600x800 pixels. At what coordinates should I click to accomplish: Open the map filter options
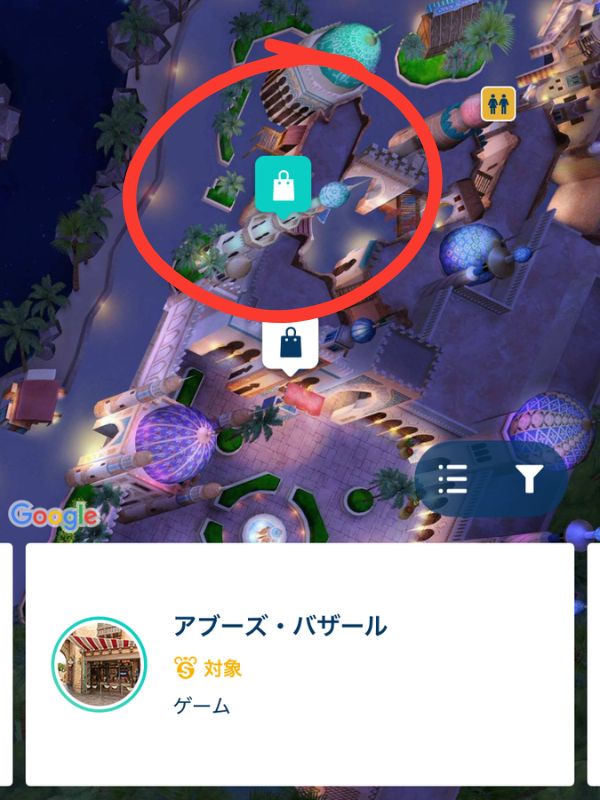pyautogui.click(x=529, y=480)
